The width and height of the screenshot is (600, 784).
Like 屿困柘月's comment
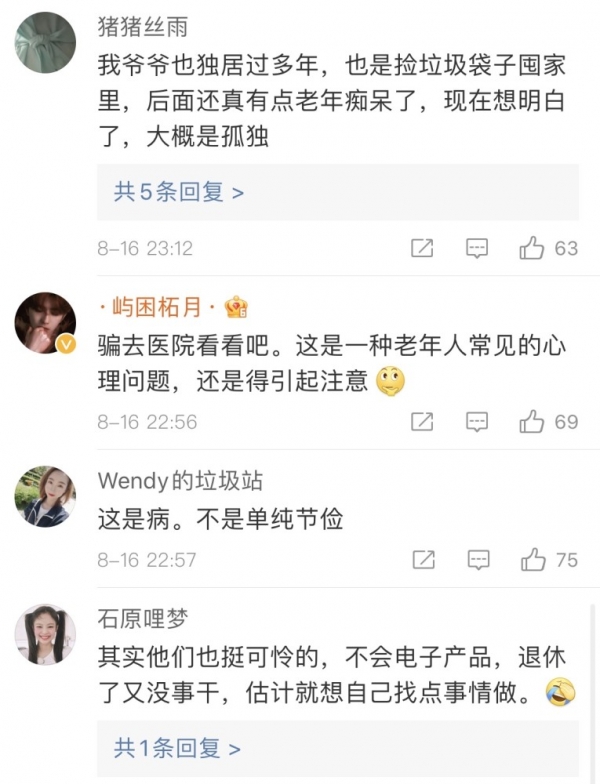click(532, 421)
